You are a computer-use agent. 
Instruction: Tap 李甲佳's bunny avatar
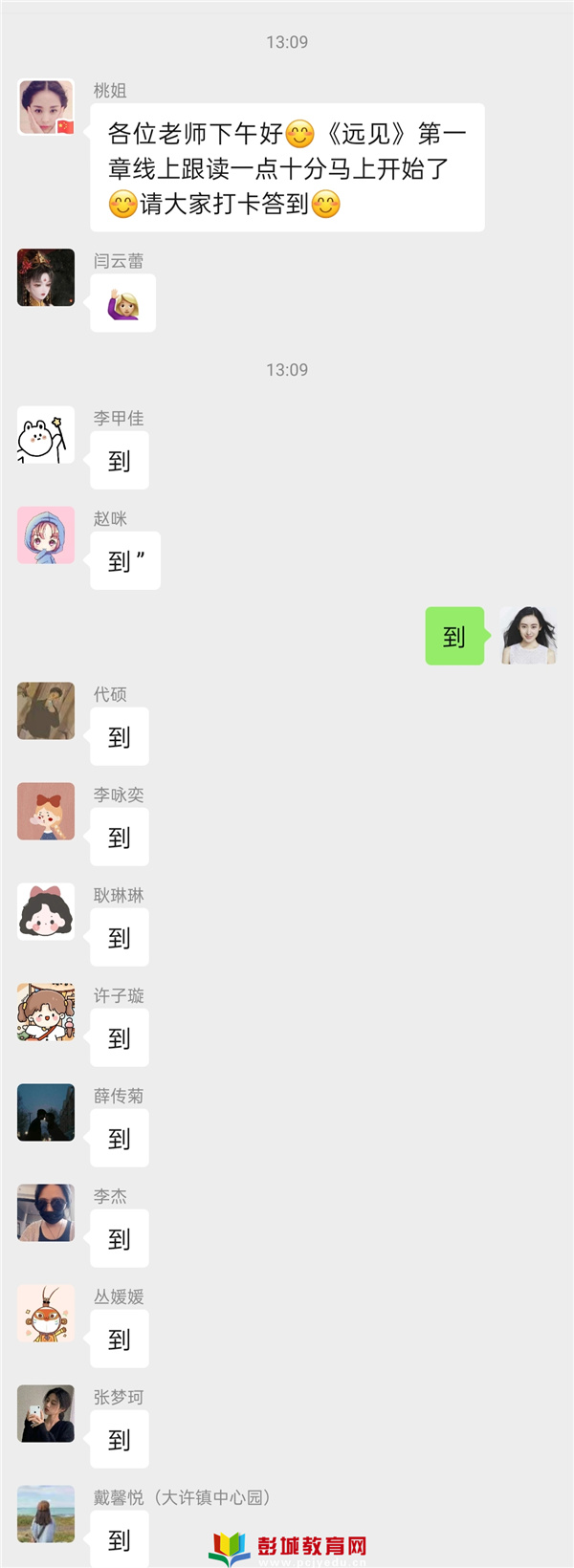(x=46, y=435)
